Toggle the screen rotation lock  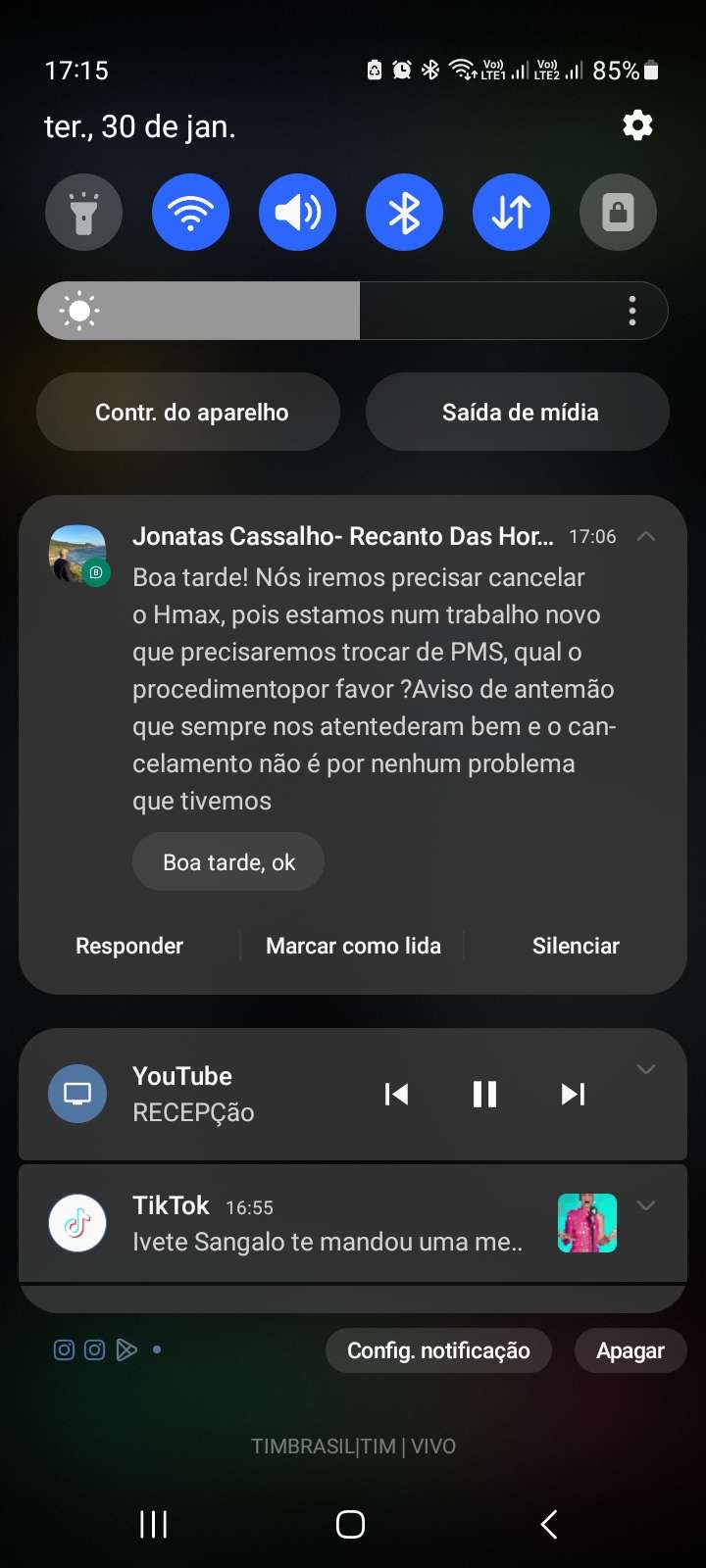618,213
